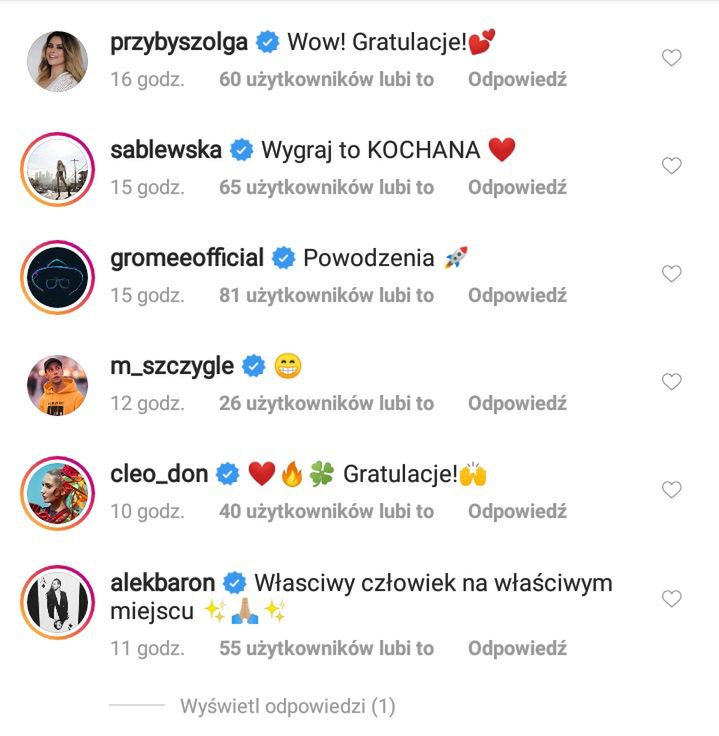The height and width of the screenshot is (736, 719).
Task: Open gromeeofficial username link
Action: pos(187,258)
